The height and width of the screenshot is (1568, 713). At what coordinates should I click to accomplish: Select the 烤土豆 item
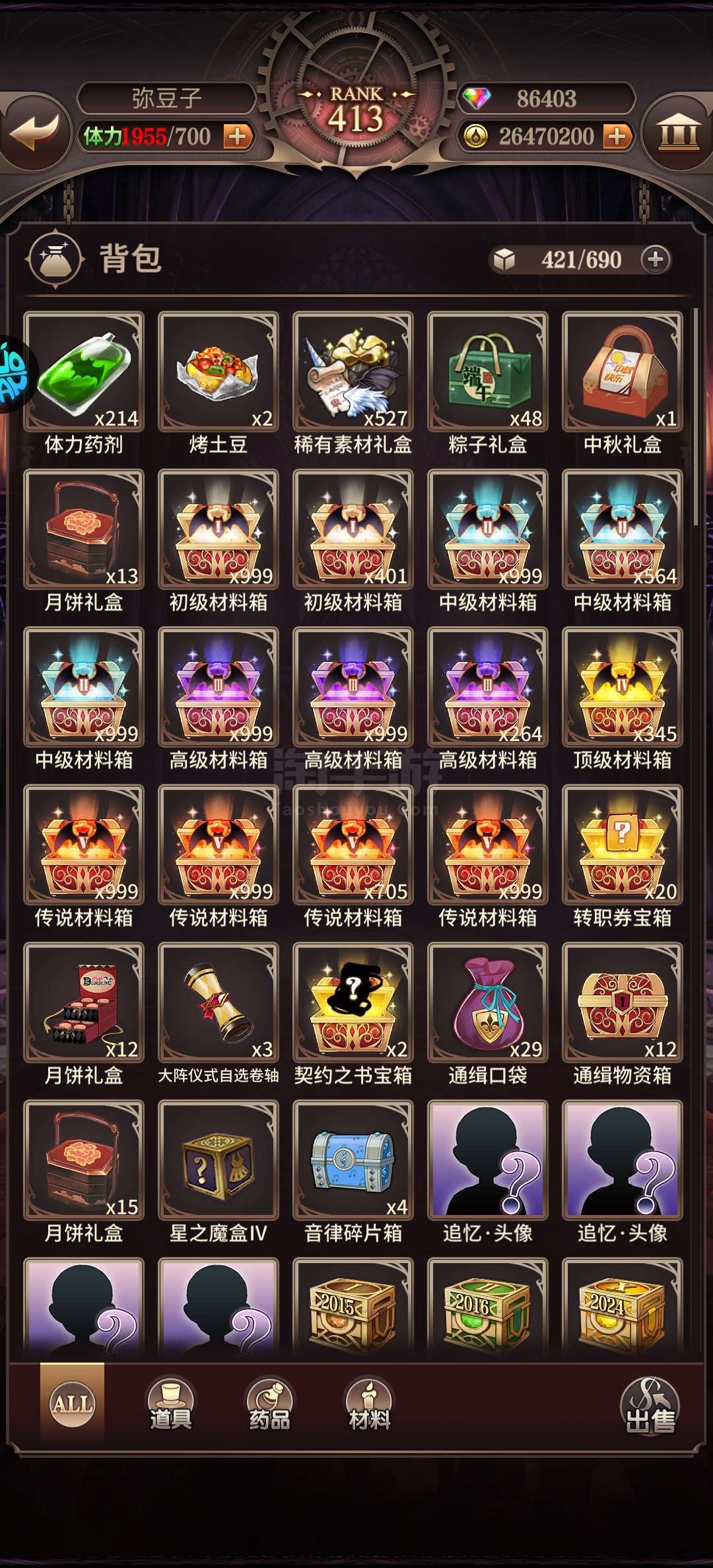[x=219, y=372]
